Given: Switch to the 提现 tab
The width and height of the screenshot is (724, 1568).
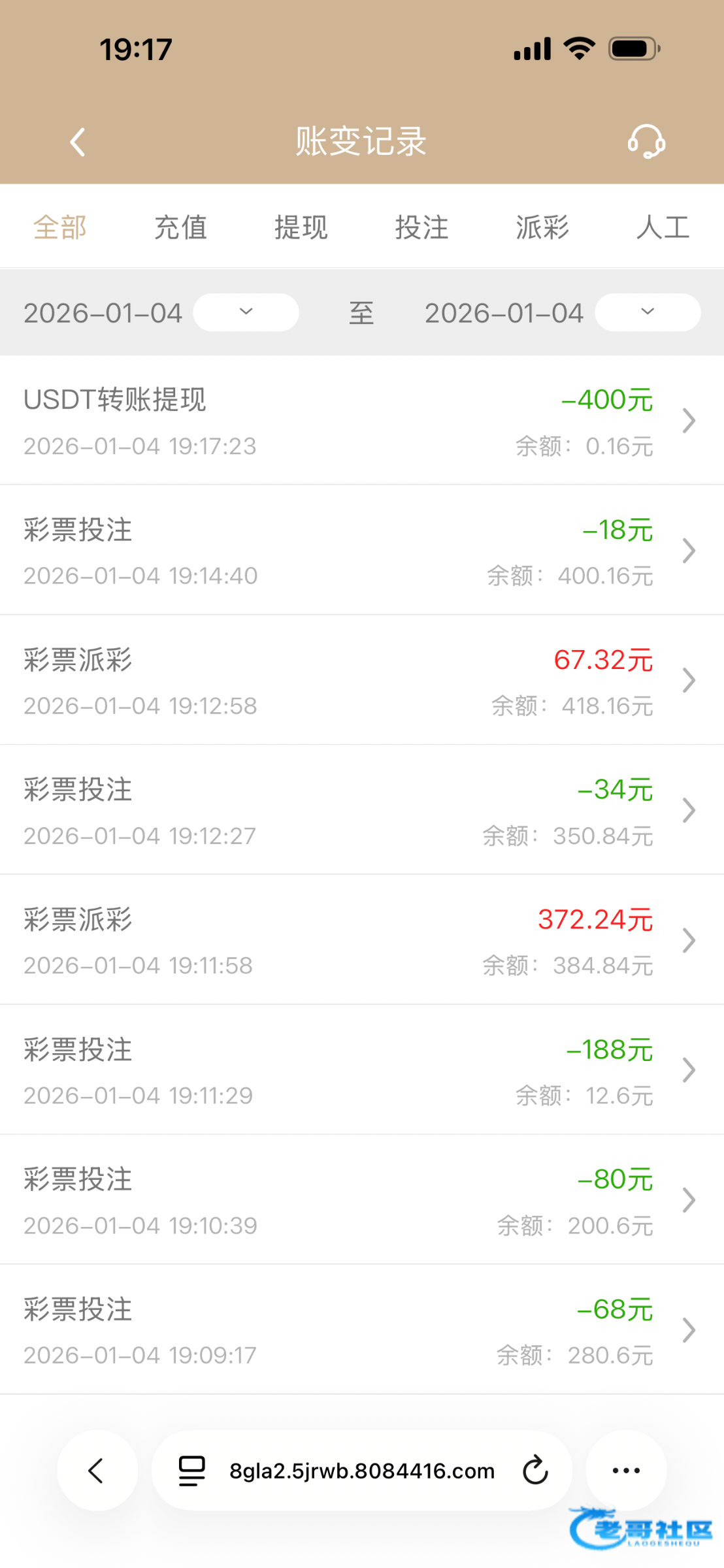Looking at the screenshot, I should 301,227.
